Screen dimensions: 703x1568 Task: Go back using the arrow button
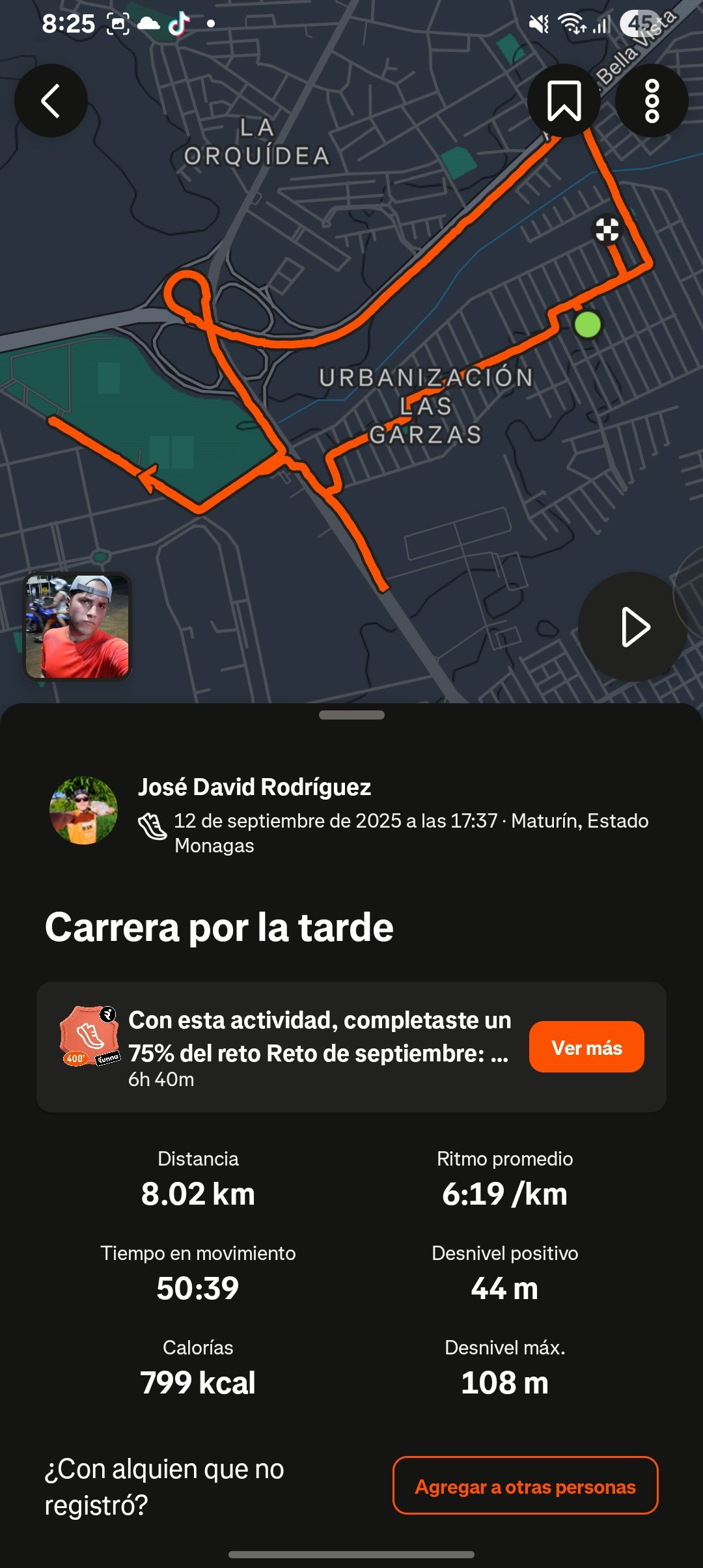coord(51,100)
